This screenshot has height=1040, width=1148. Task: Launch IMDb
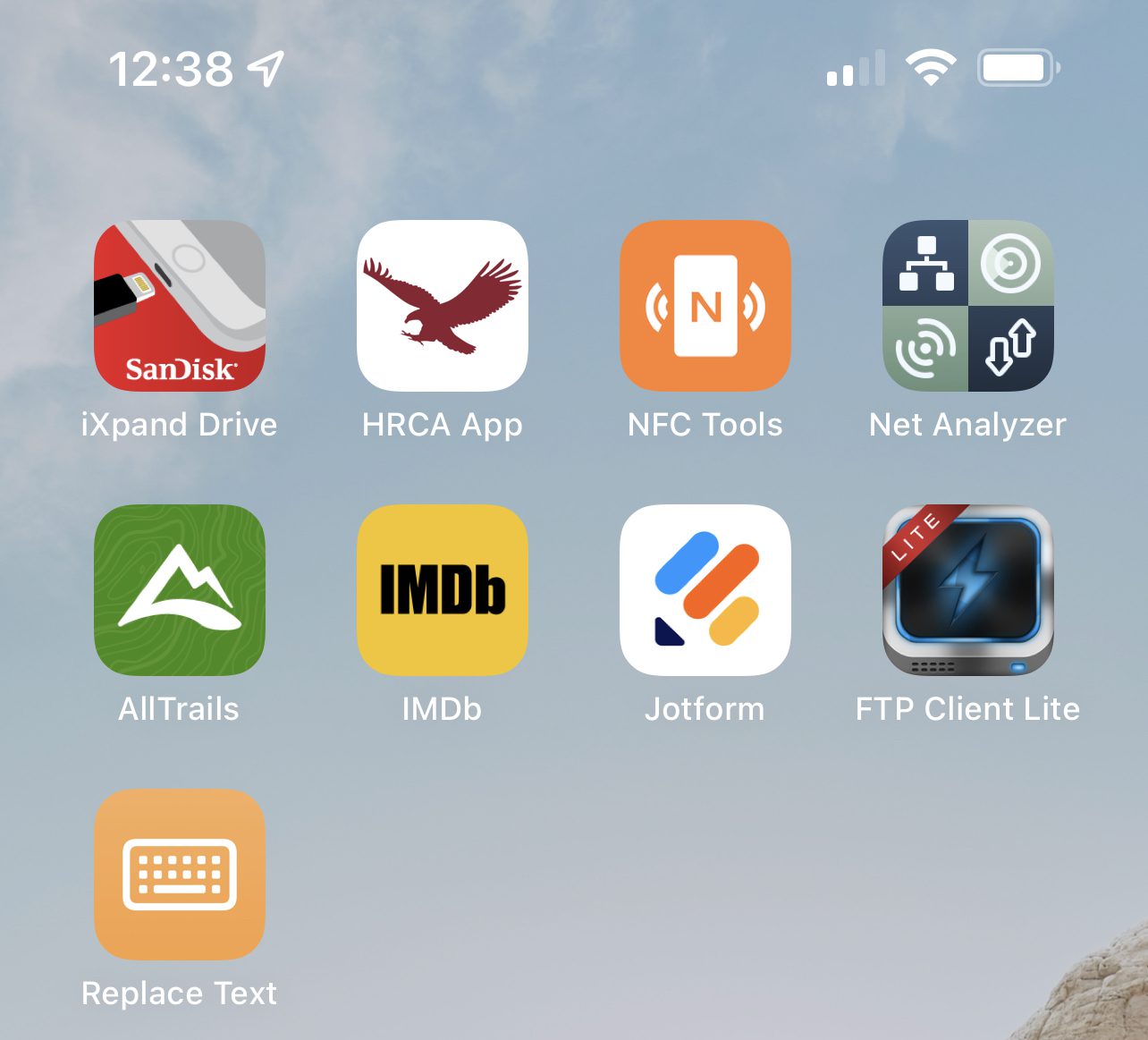(443, 590)
